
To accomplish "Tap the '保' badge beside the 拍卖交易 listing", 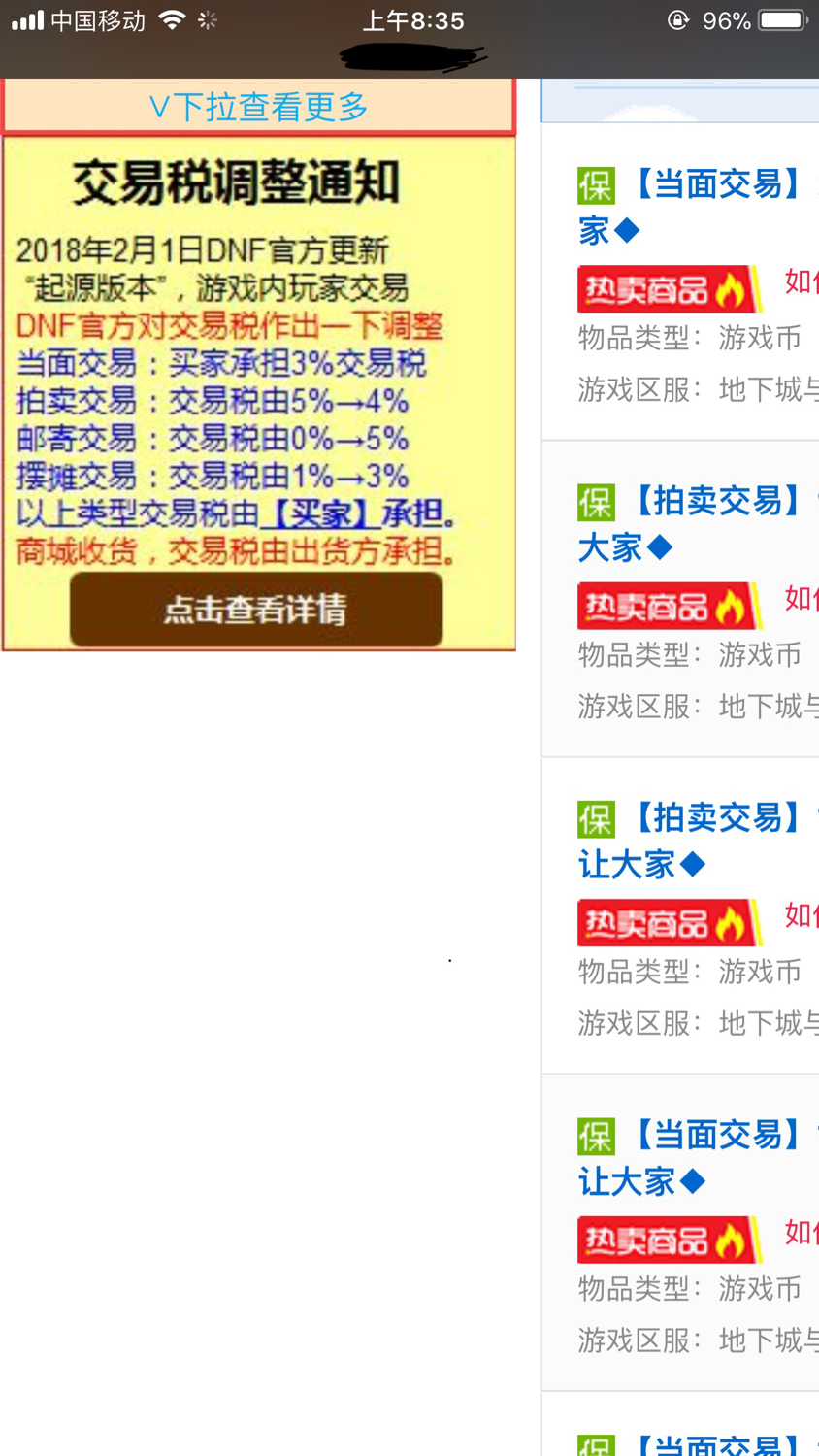I will point(596,501).
